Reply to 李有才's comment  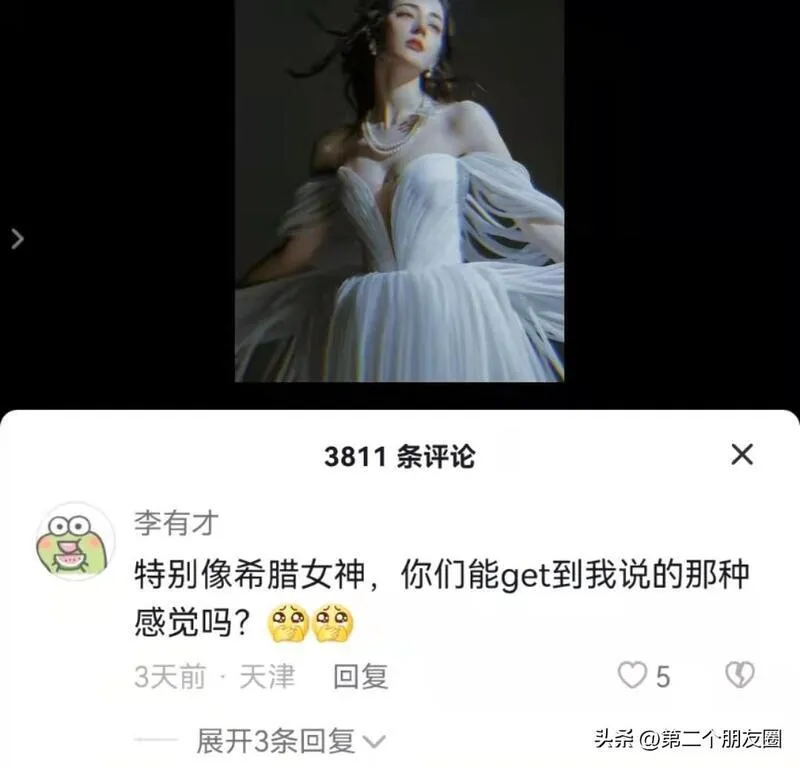360,677
